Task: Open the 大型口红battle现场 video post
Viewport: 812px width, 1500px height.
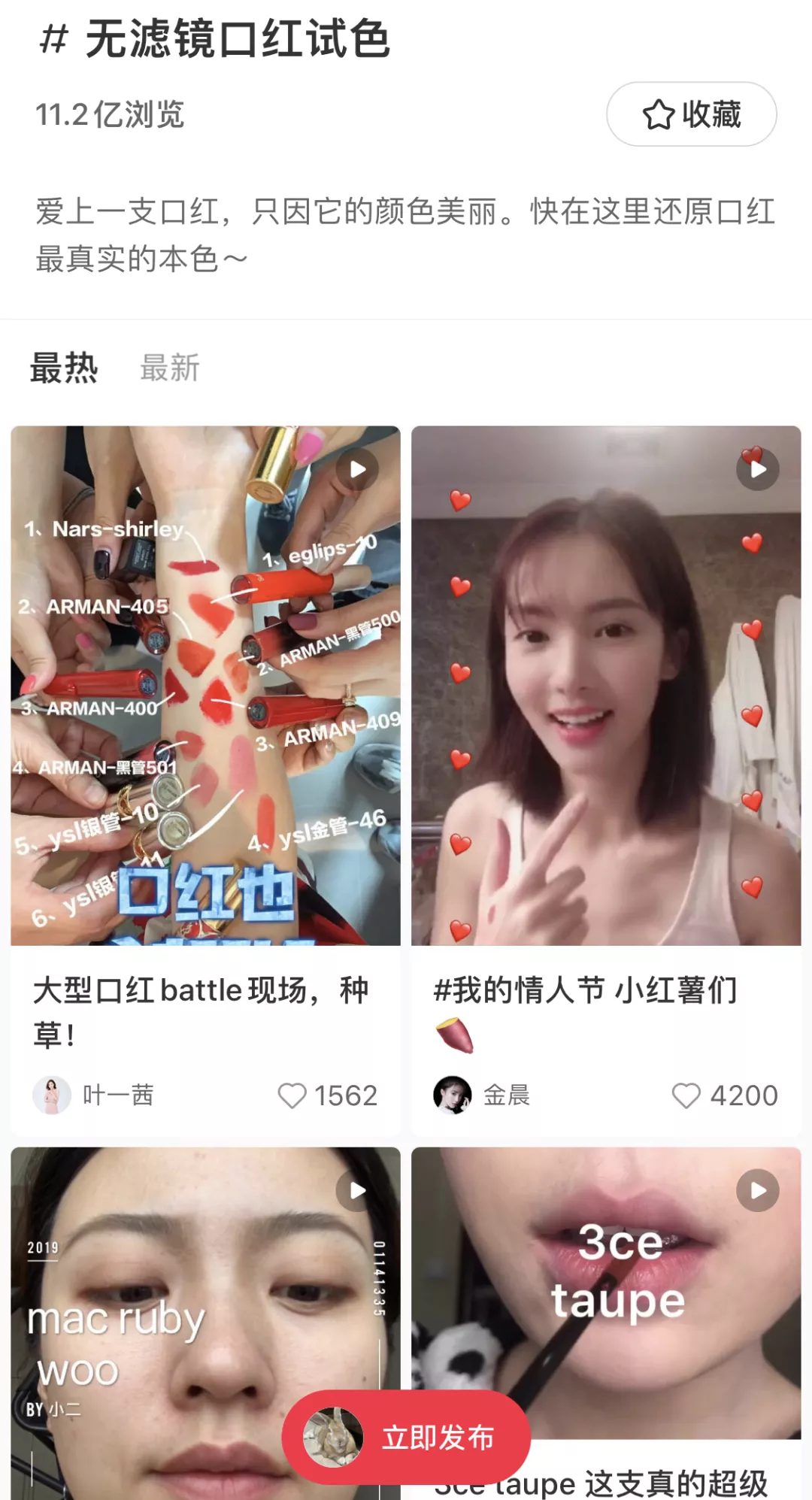Action: pos(205,685)
